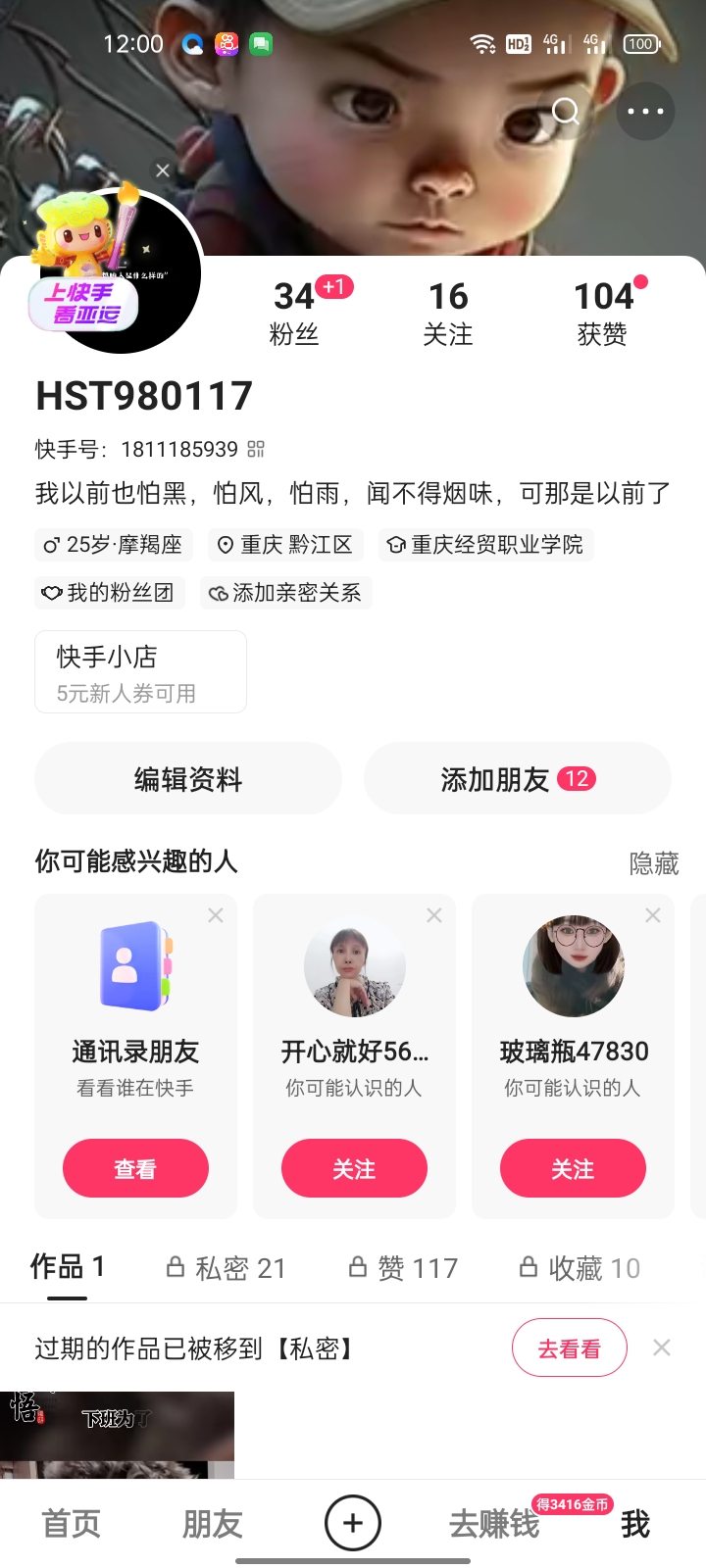Click the QR code icon beside 快手号
The width and height of the screenshot is (706, 1568).
257,449
